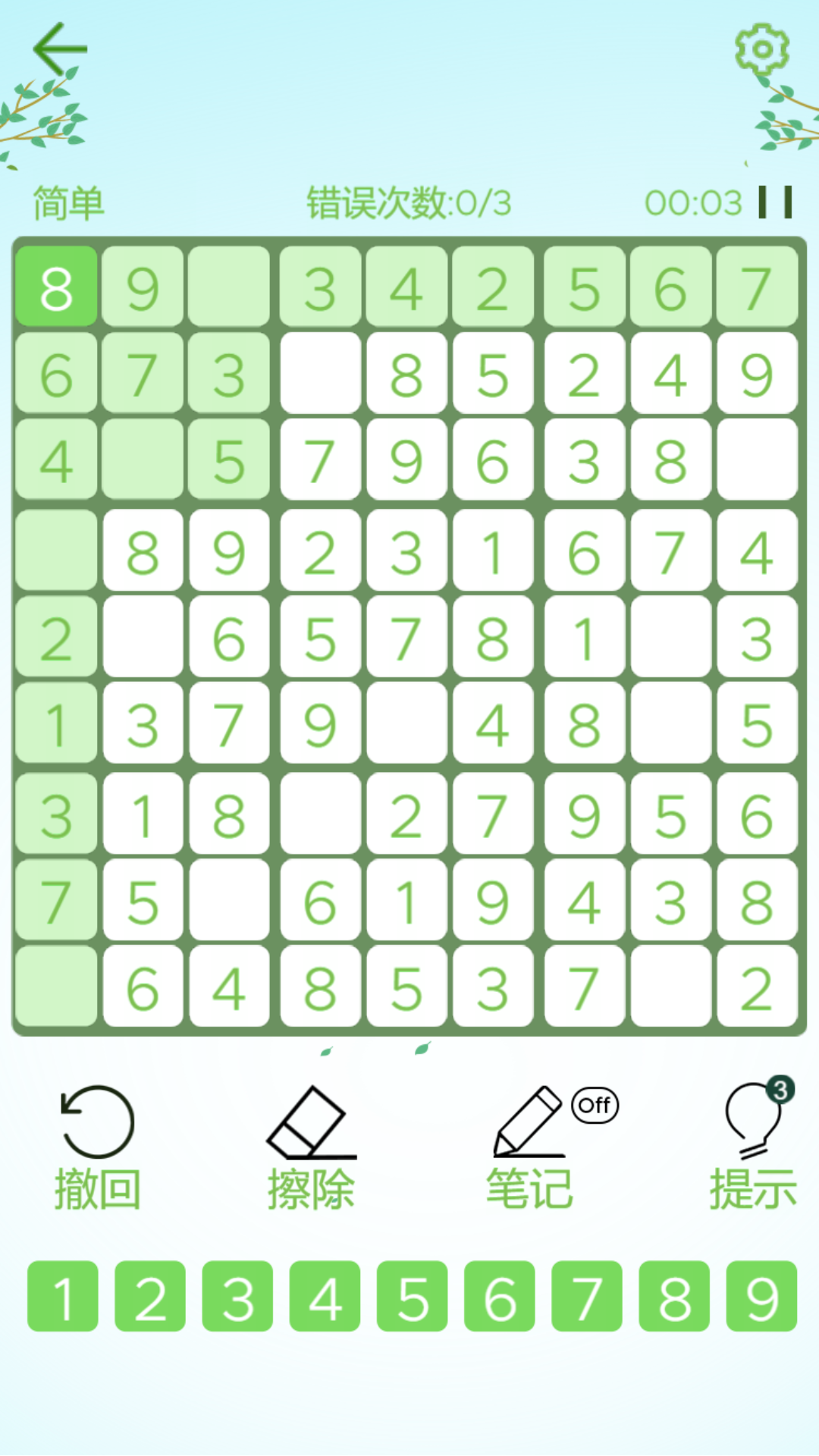Viewport: 819px width, 1456px height.
Task: Tap number 4 on the number pad
Action: (325, 1297)
